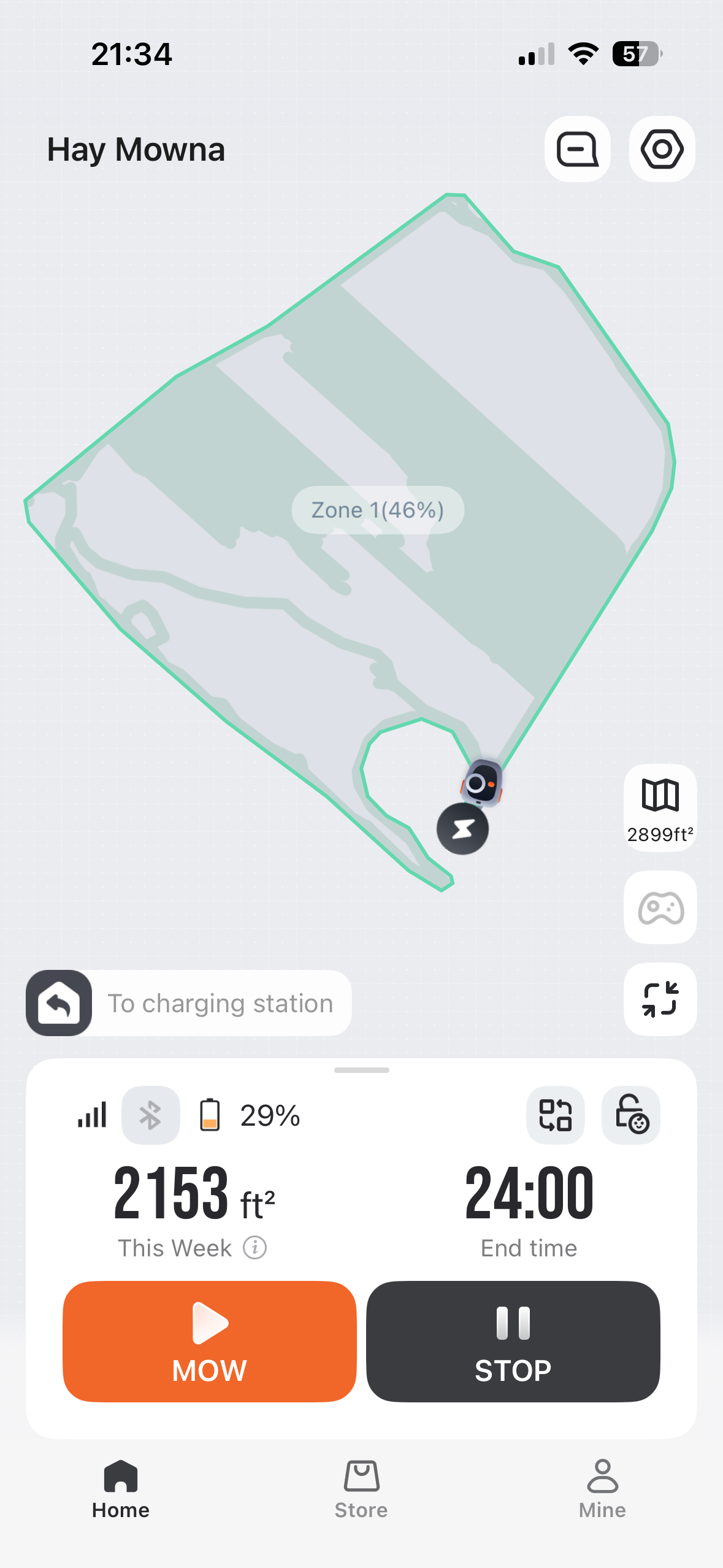Switch to the Mine tab

[x=602, y=1489]
